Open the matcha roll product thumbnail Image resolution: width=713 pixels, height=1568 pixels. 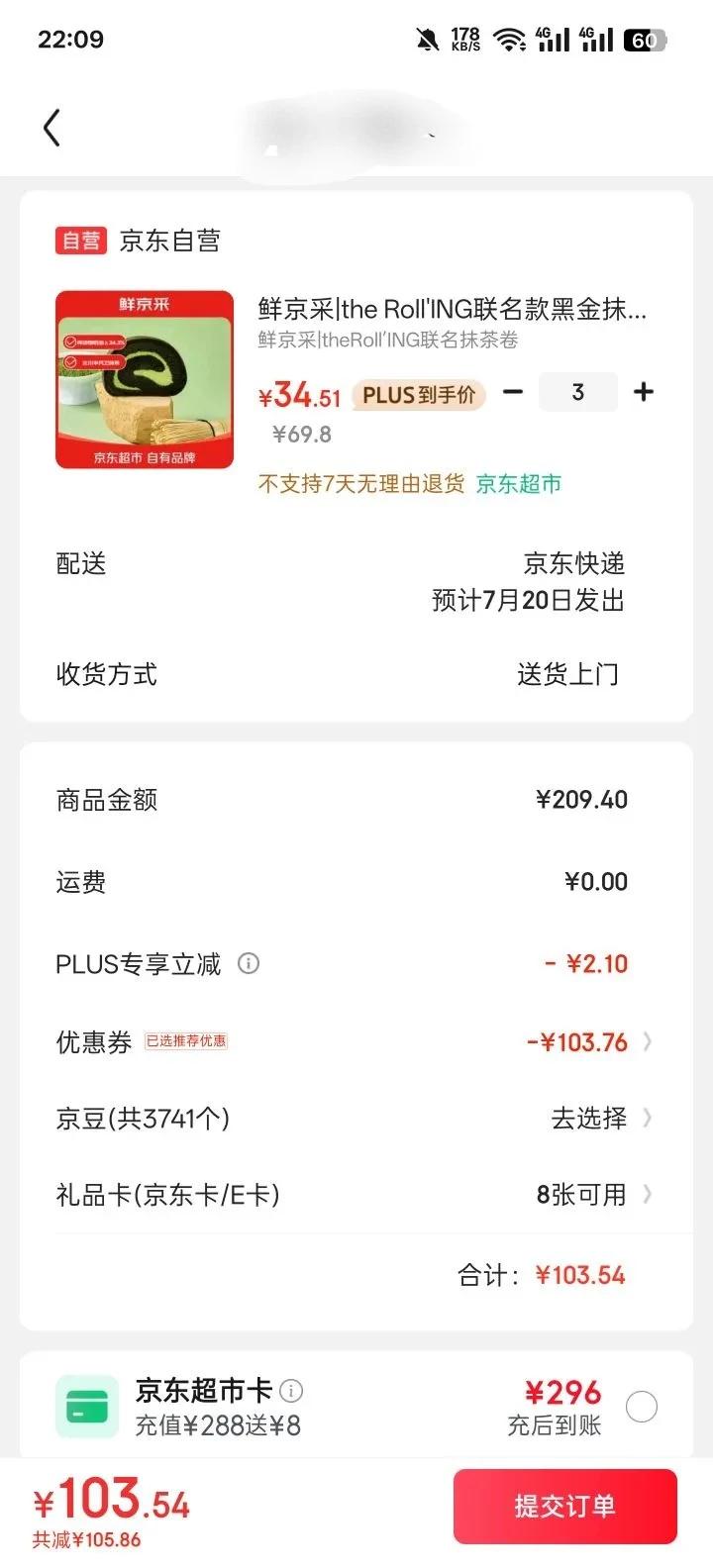145,379
